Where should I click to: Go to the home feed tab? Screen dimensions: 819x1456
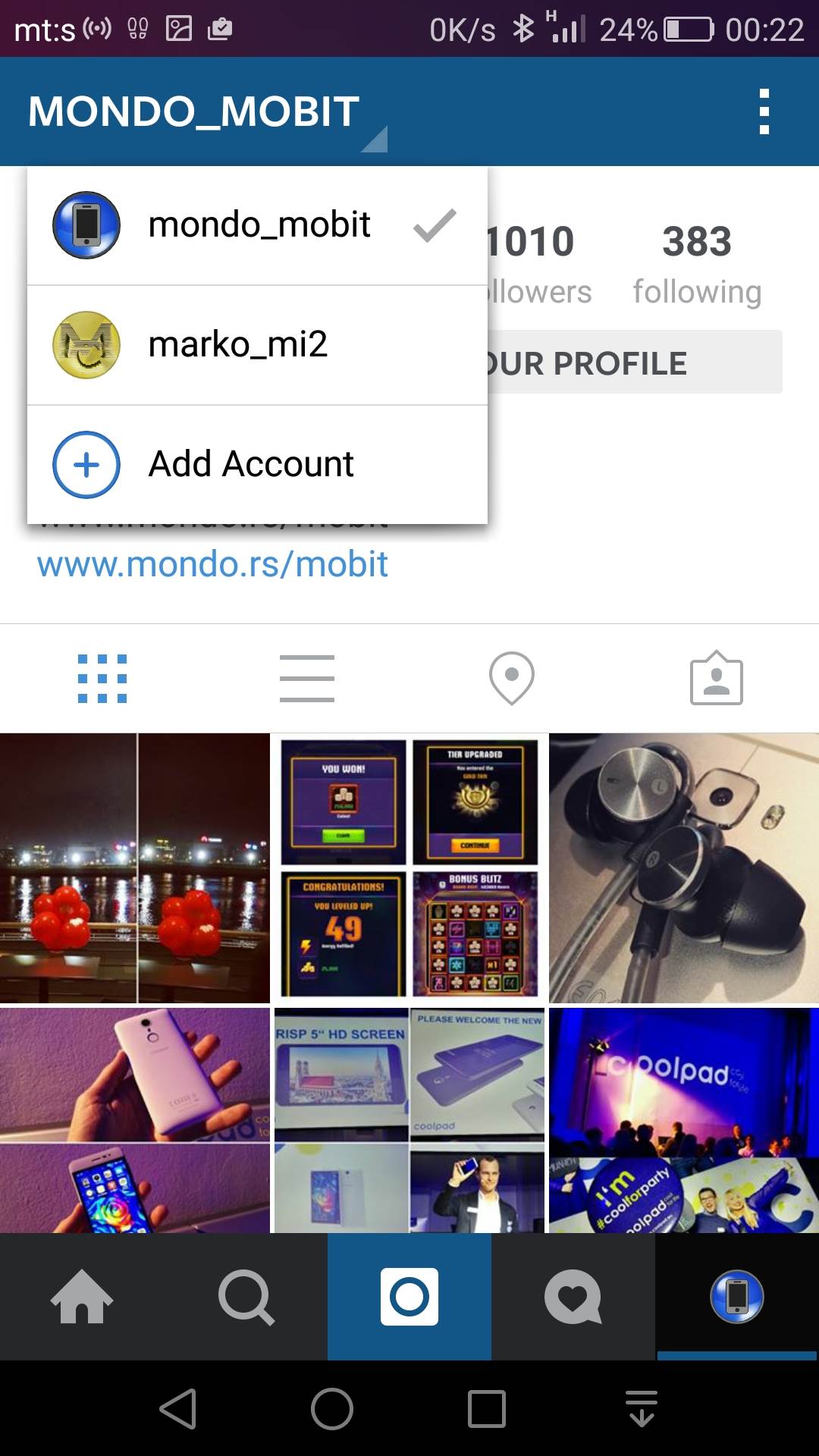tap(82, 1297)
